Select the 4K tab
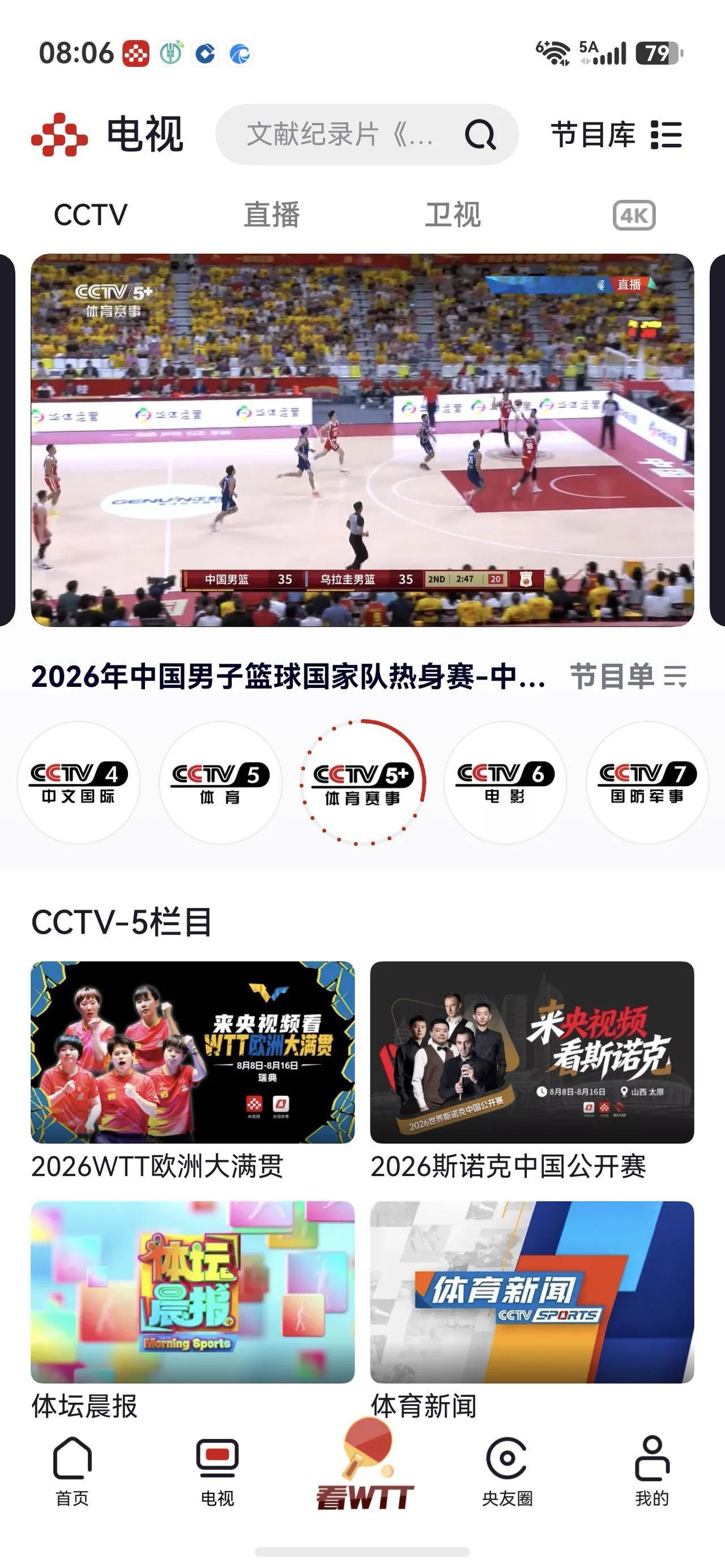This screenshot has height=1568, width=725. click(x=634, y=216)
